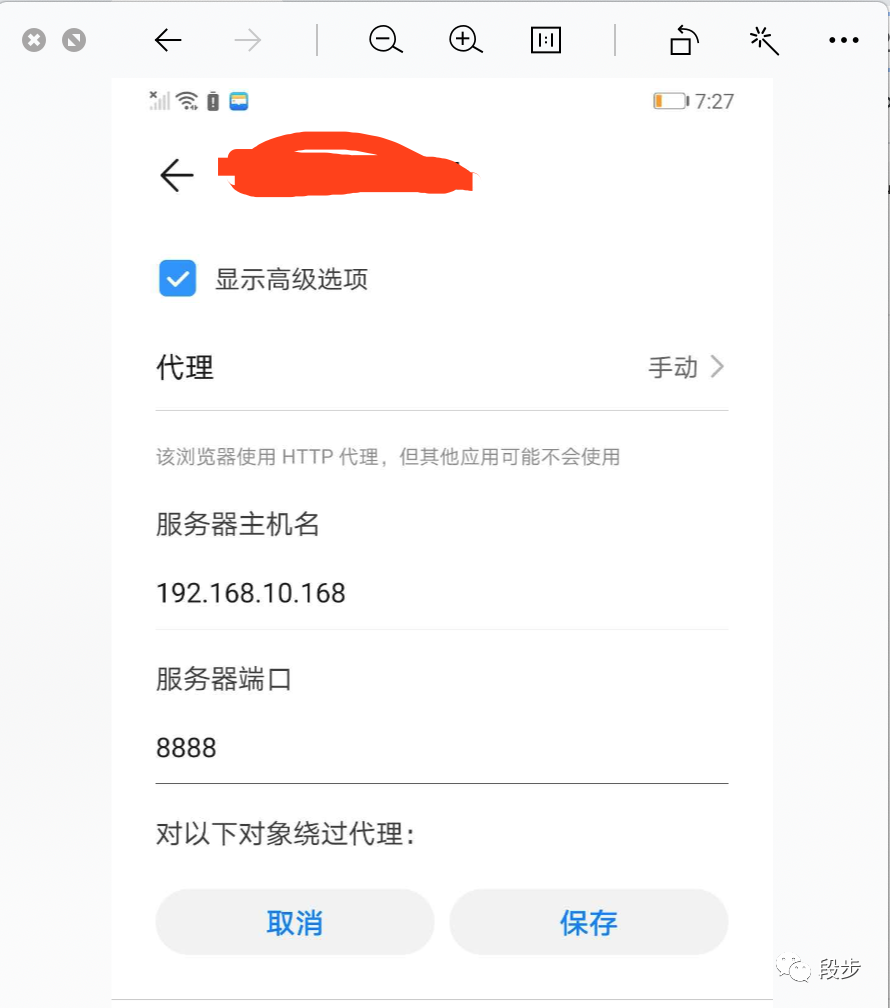Click the battery indicator in the status bar

[668, 100]
